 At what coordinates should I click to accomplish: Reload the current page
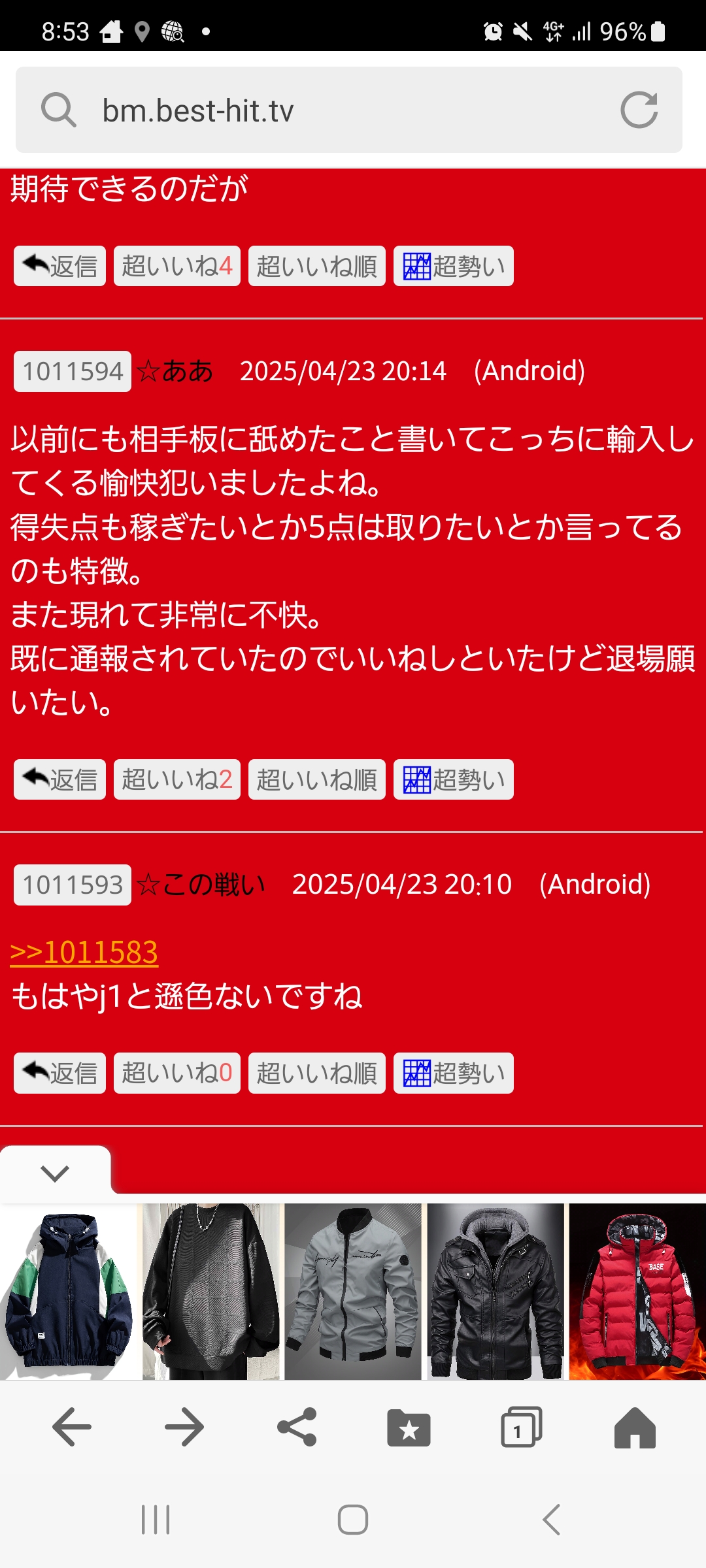point(639,110)
